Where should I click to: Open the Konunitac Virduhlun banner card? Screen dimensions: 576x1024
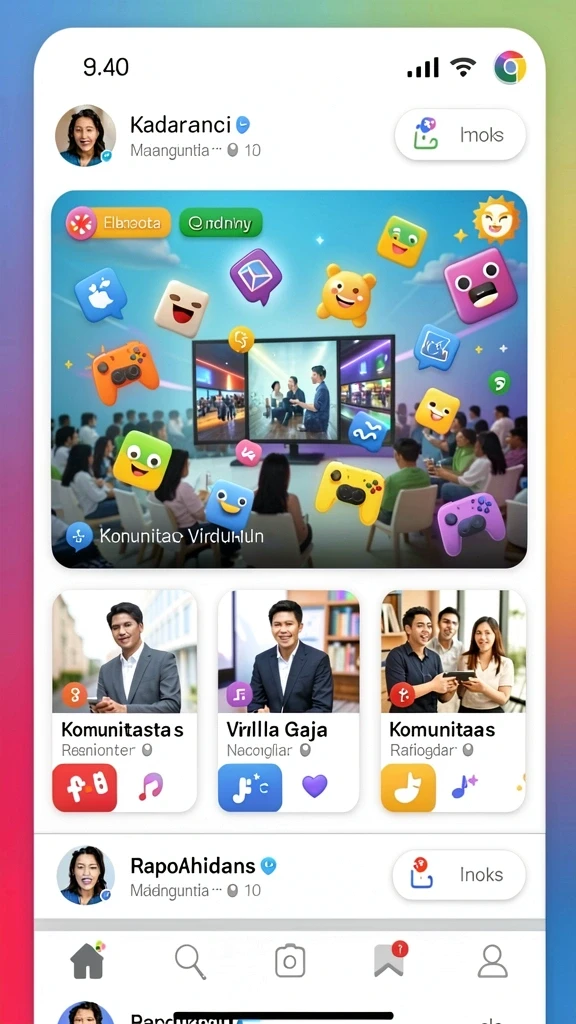(x=289, y=379)
